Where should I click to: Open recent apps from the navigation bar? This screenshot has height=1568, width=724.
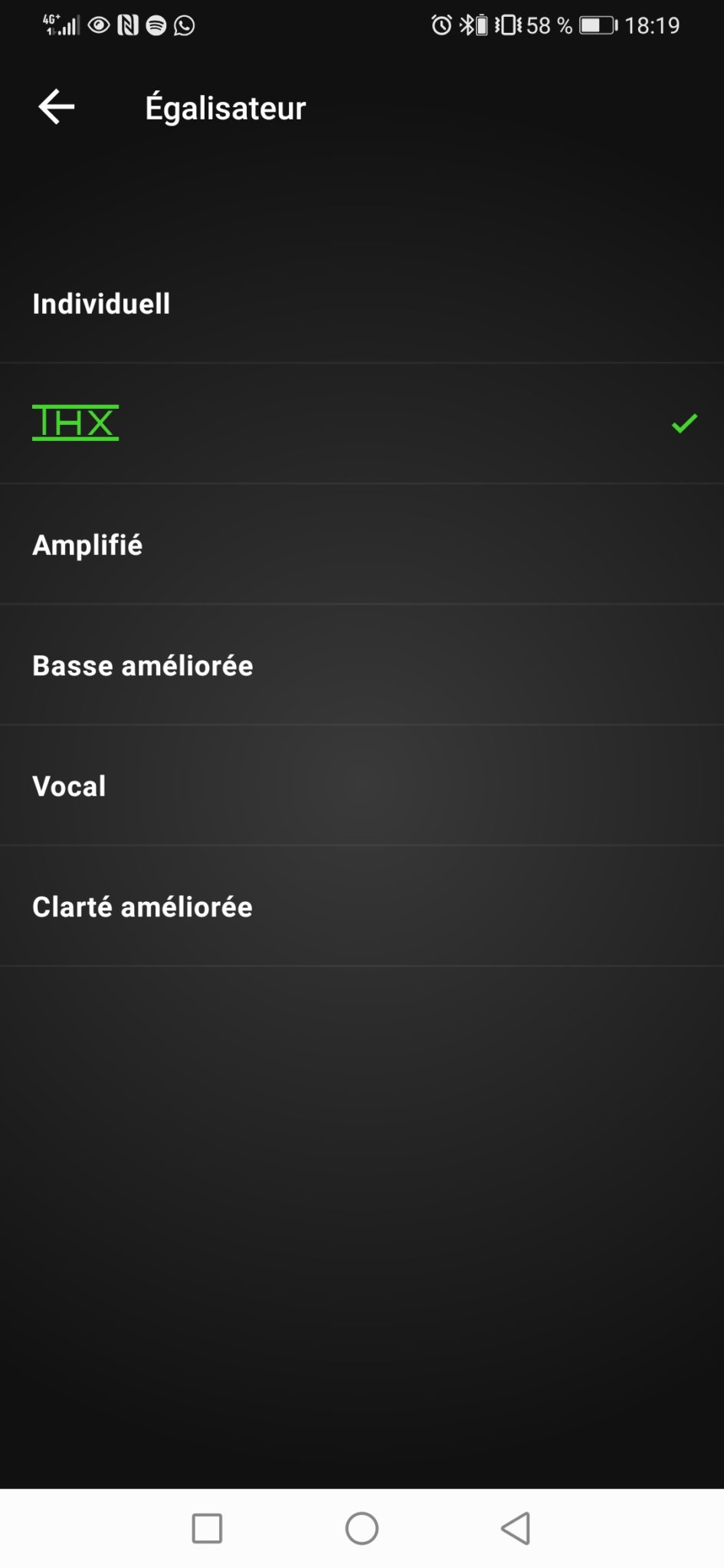click(x=207, y=1528)
